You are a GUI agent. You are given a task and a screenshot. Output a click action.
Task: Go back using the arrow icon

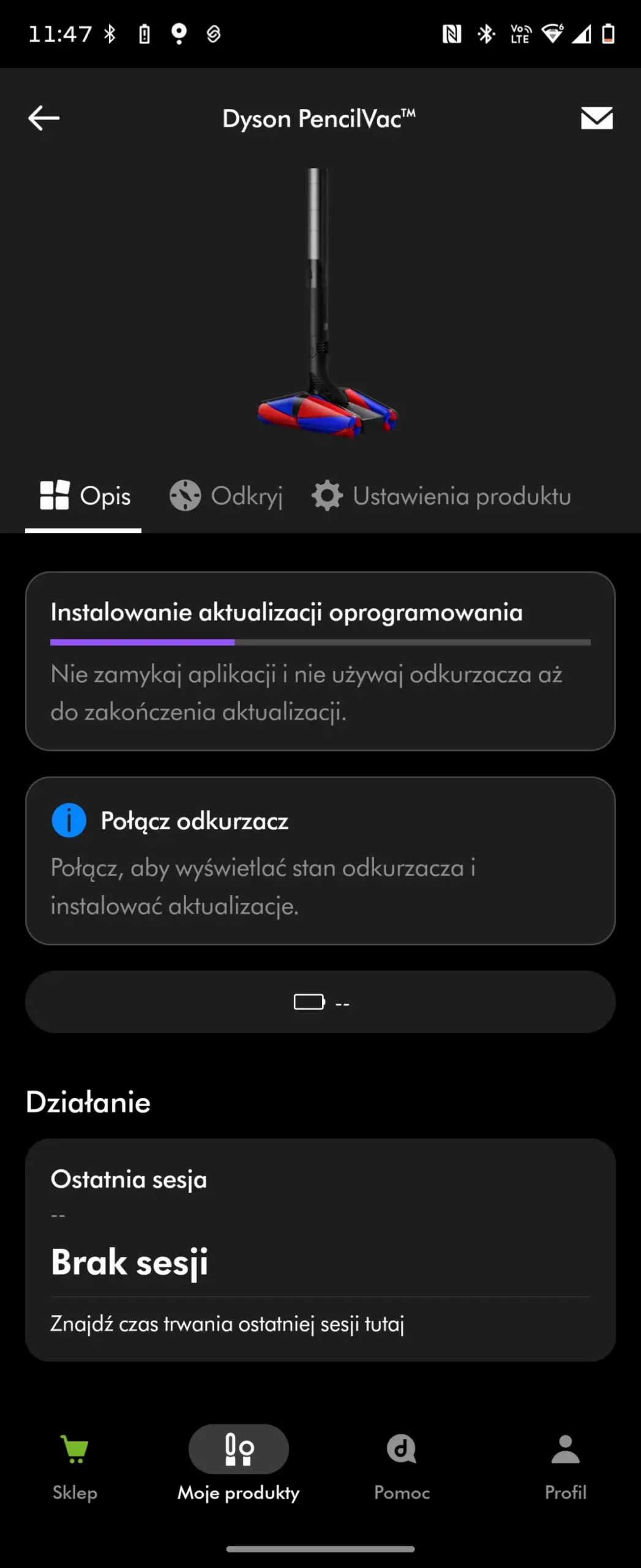[44, 118]
